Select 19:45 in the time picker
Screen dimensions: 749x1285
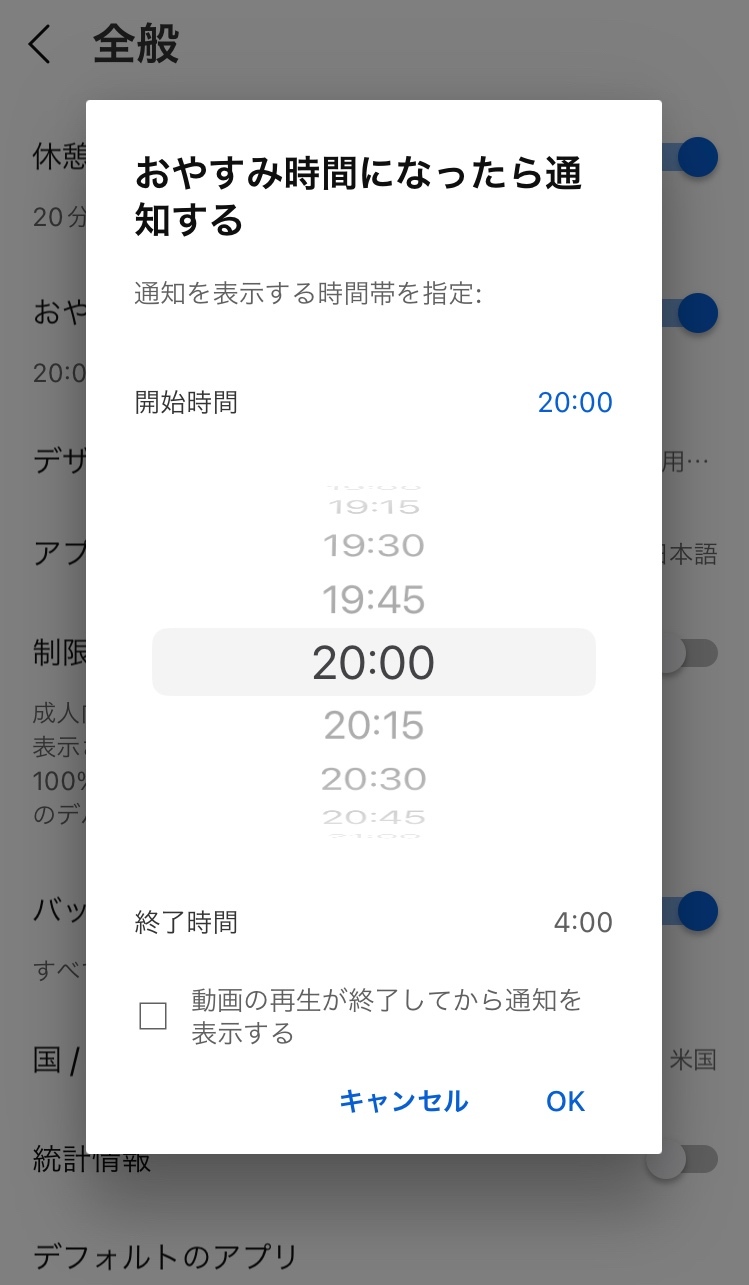[373, 599]
